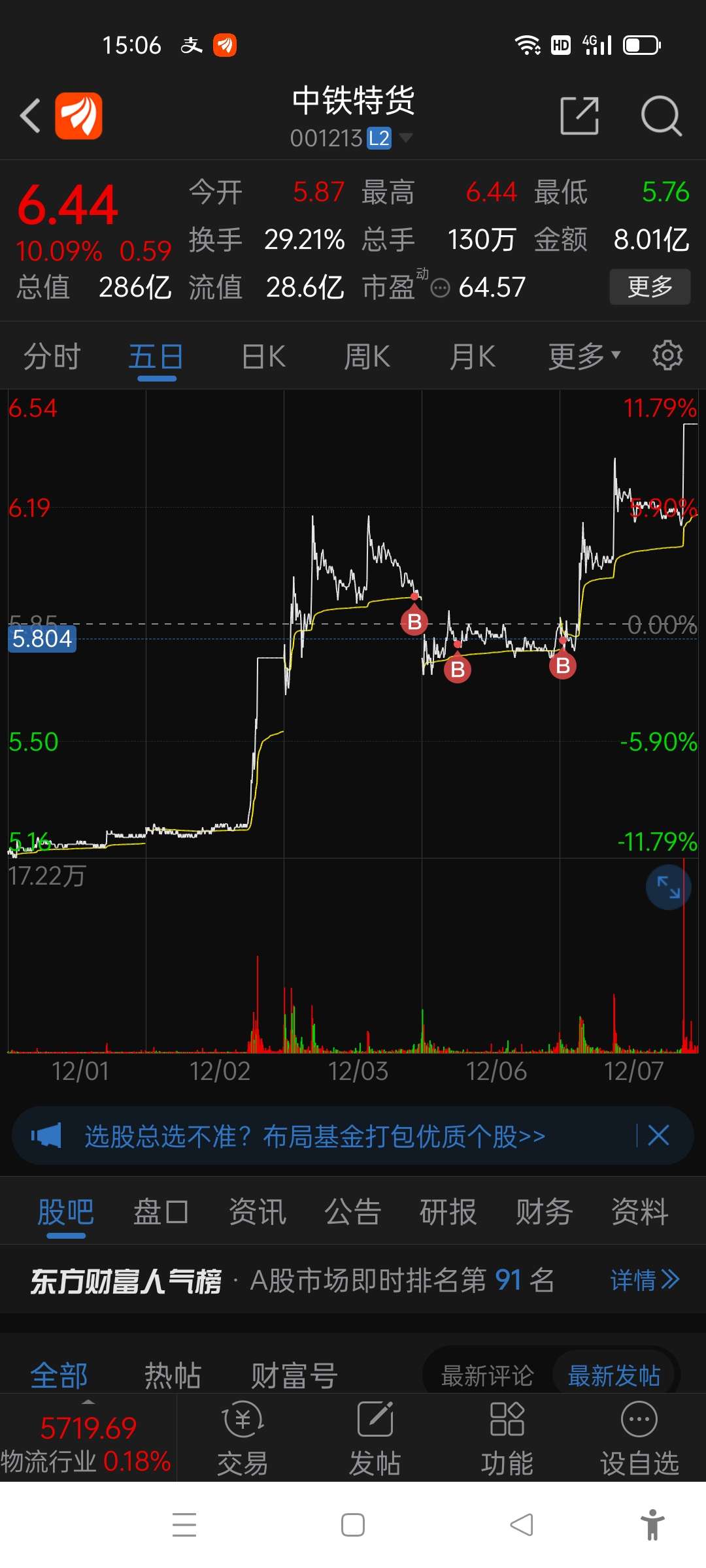Image resolution: width=706 pixels, height=1568 pixels.
Task: Add stock via 设自选
Action: point(639,1437)
